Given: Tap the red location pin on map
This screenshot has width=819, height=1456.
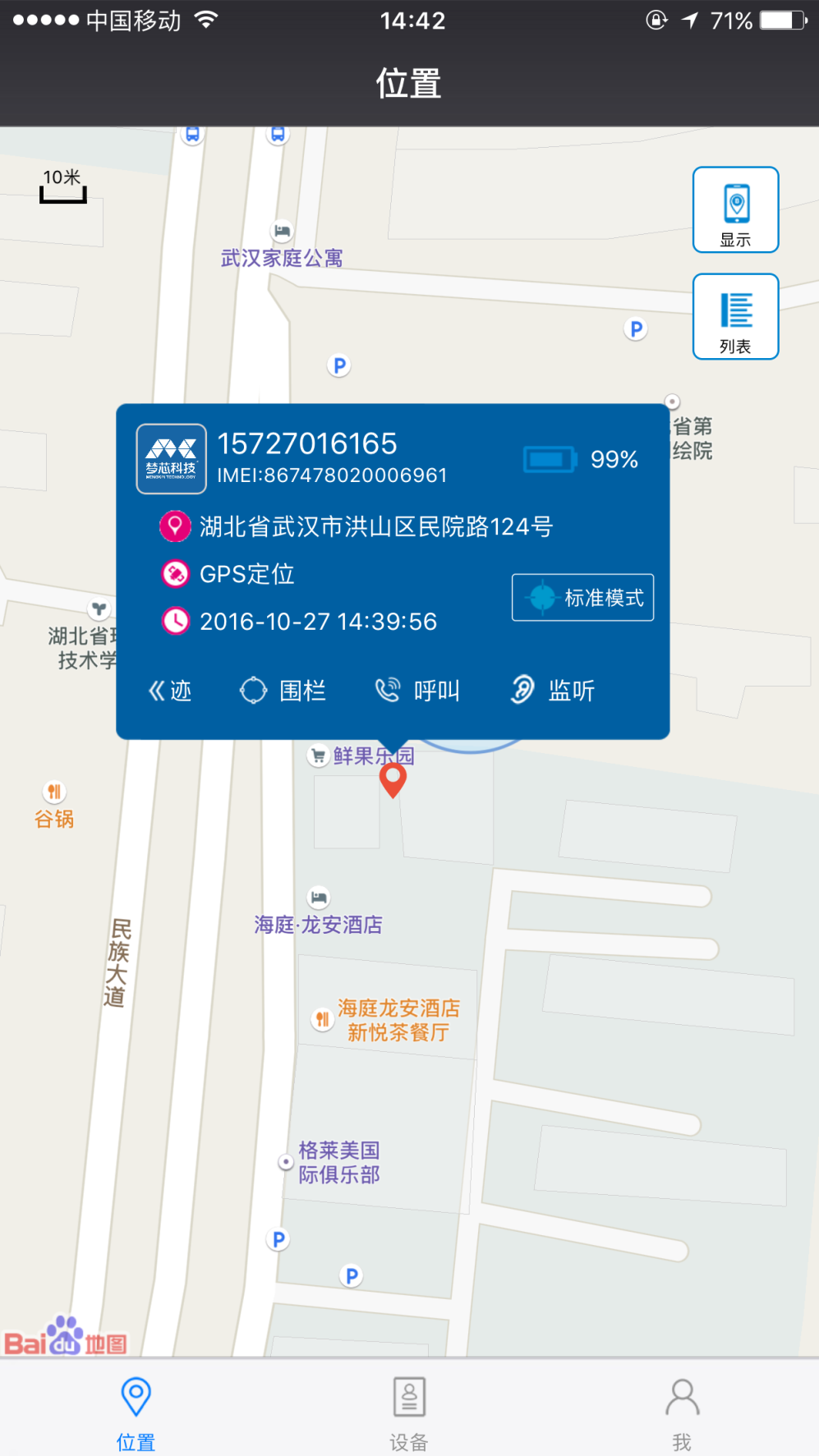Looking at the screenshot, I should (x=393, y=779).
